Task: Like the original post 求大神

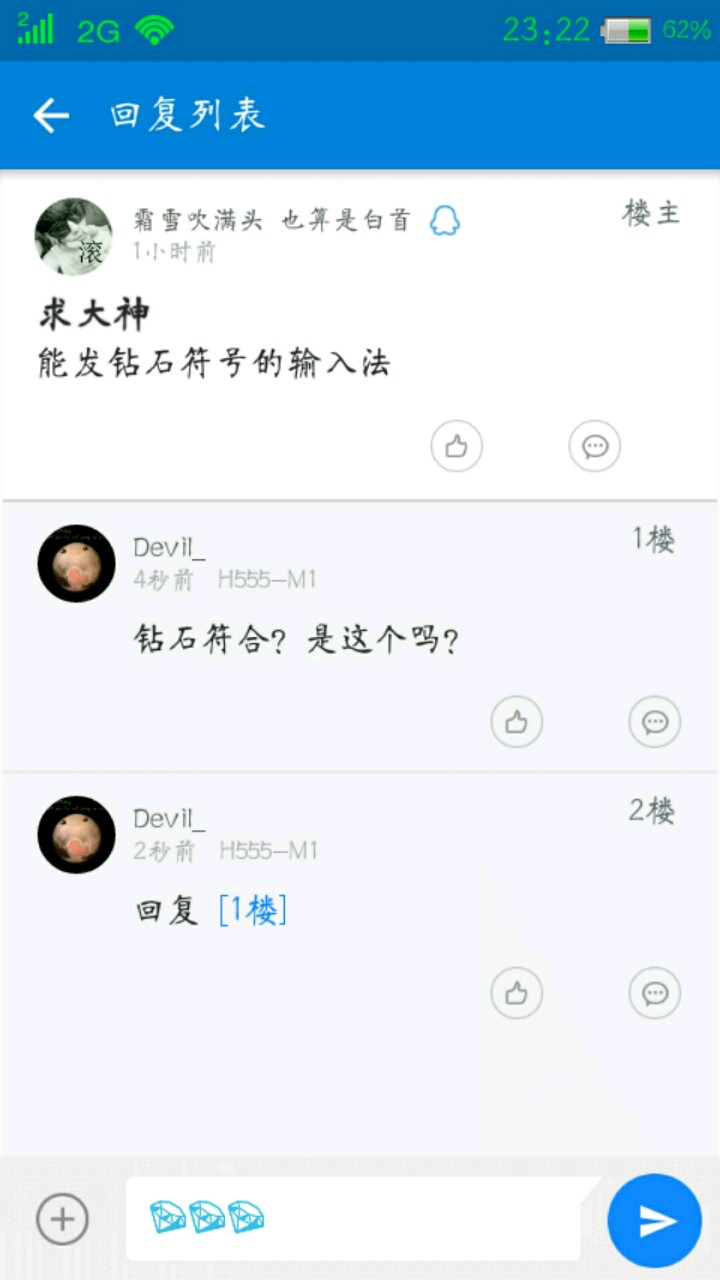Action: pyautogui.click(x=457, y=446)
